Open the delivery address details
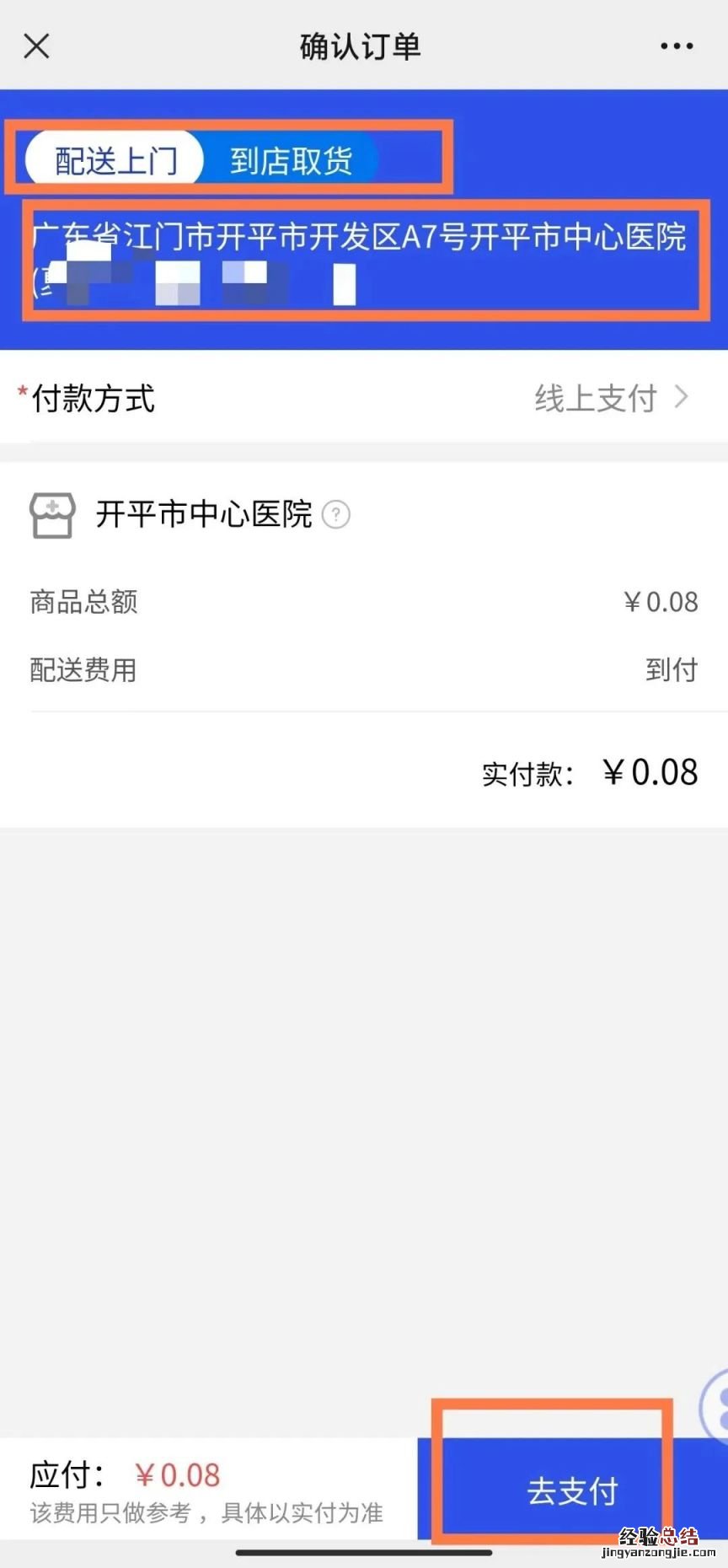The height and width of the screenshot is (1568, 728). coord(364,259)
